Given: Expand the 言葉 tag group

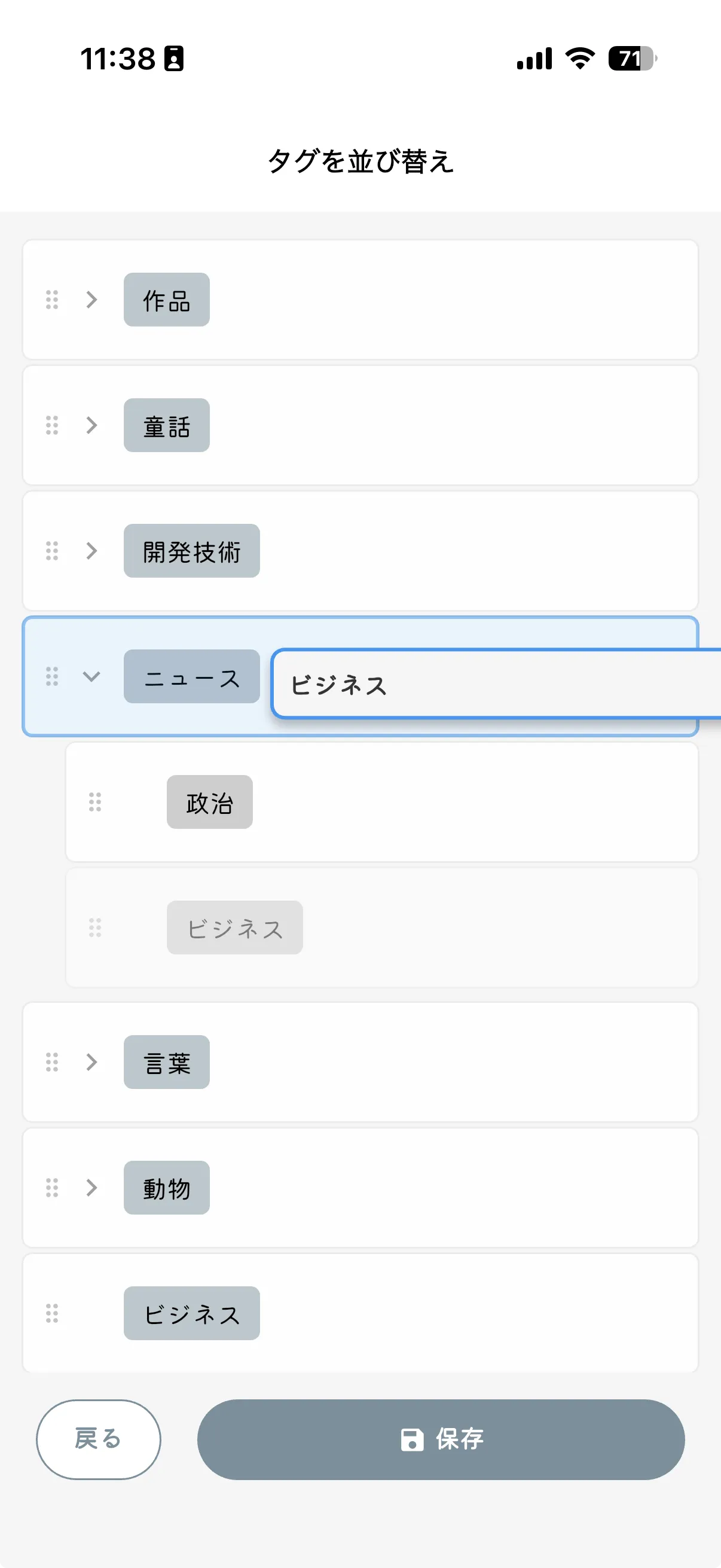Looking at the screenshot, I should pyautogui.click(x=92, y=1061).
